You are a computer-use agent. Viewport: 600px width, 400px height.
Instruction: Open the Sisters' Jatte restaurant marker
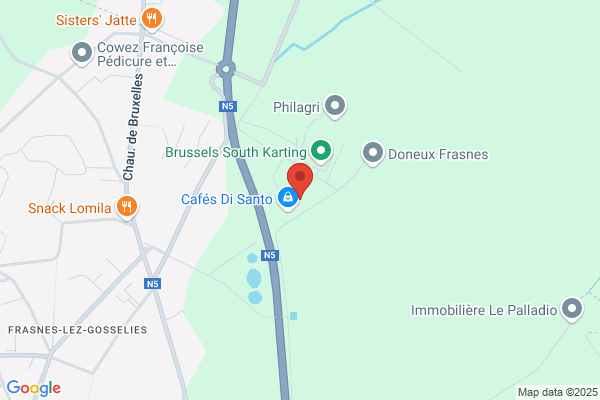152,18
